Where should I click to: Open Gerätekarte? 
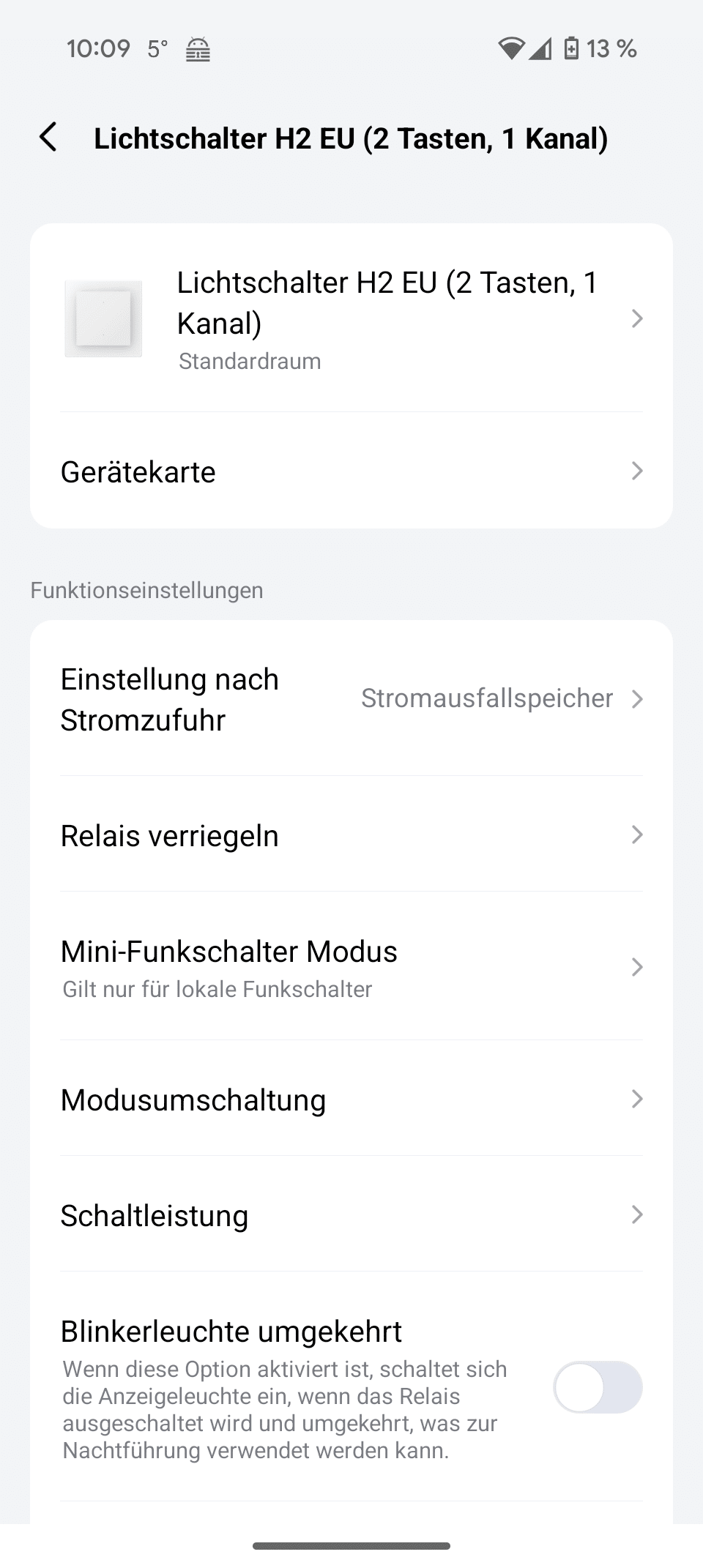[x=351, y=471]
